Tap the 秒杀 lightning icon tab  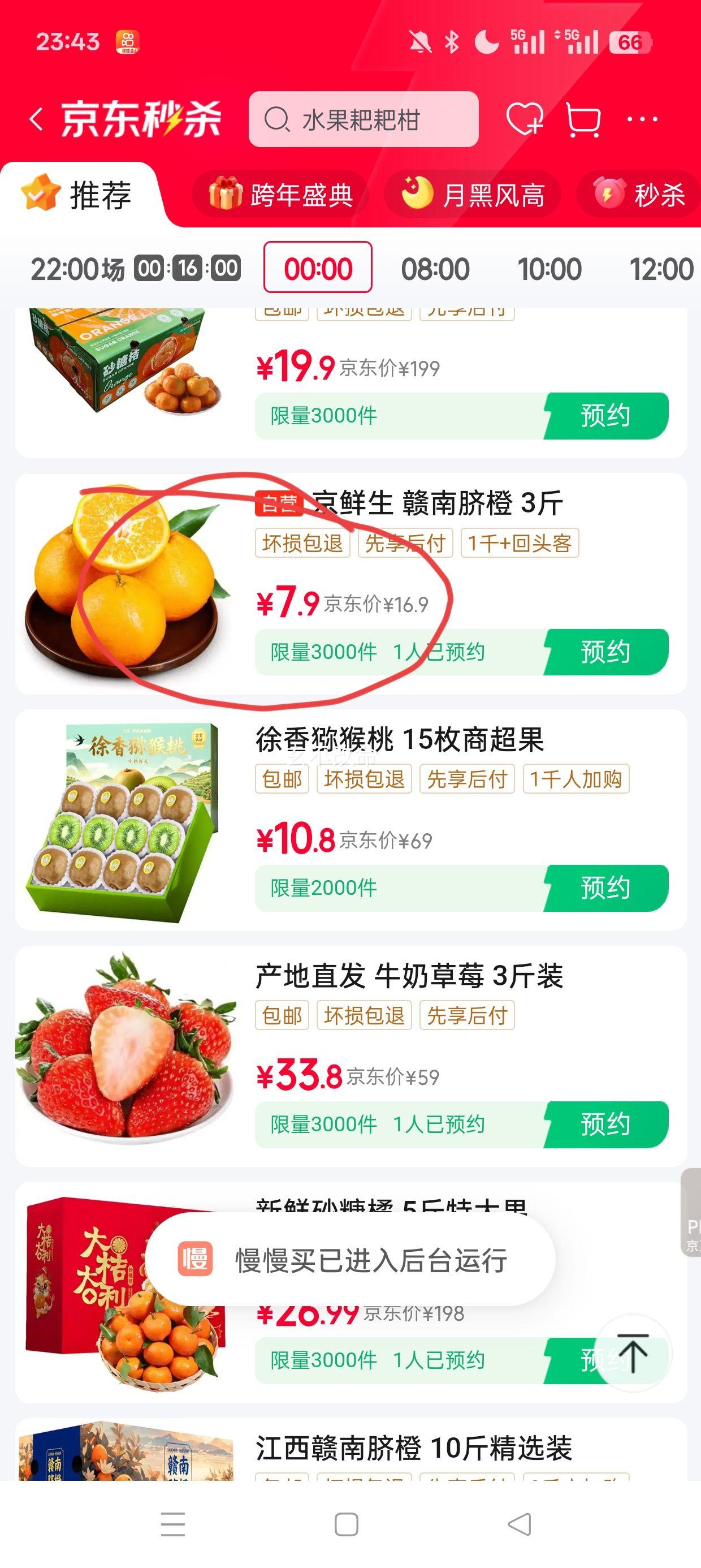(x=608, y=194)
